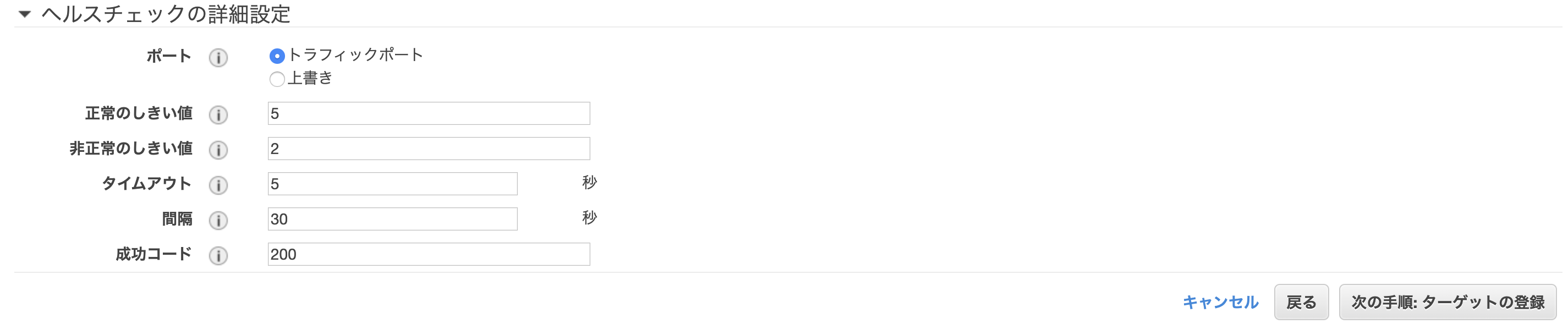Show info for 間隔
Screen dimensions: 1568x329
[218, 221]
